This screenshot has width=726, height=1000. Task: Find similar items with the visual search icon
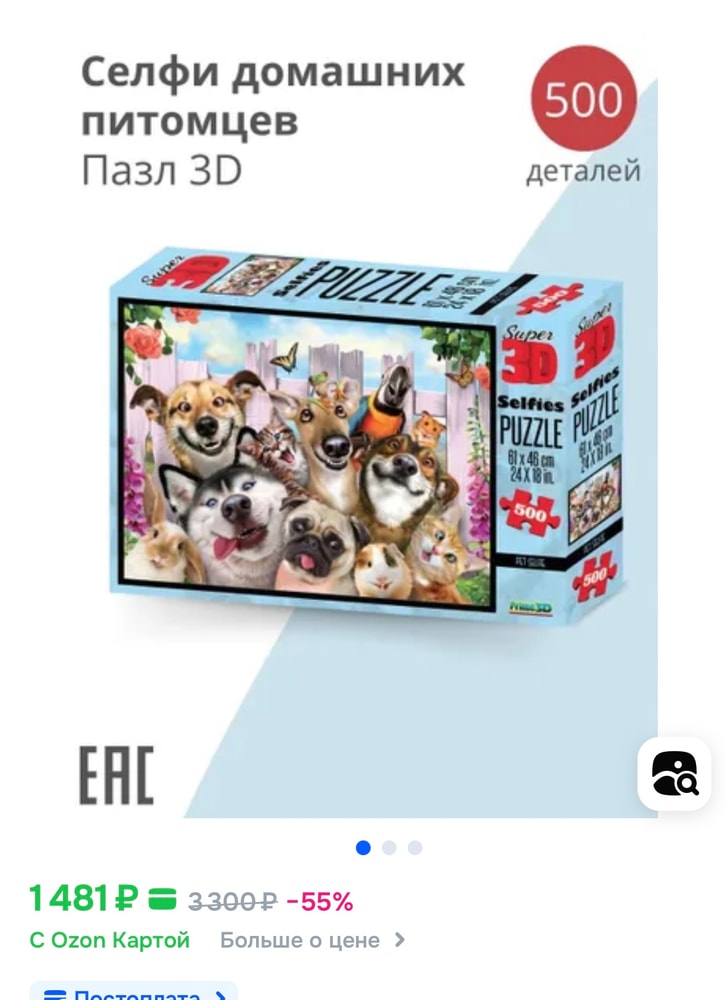click(674, 773)
